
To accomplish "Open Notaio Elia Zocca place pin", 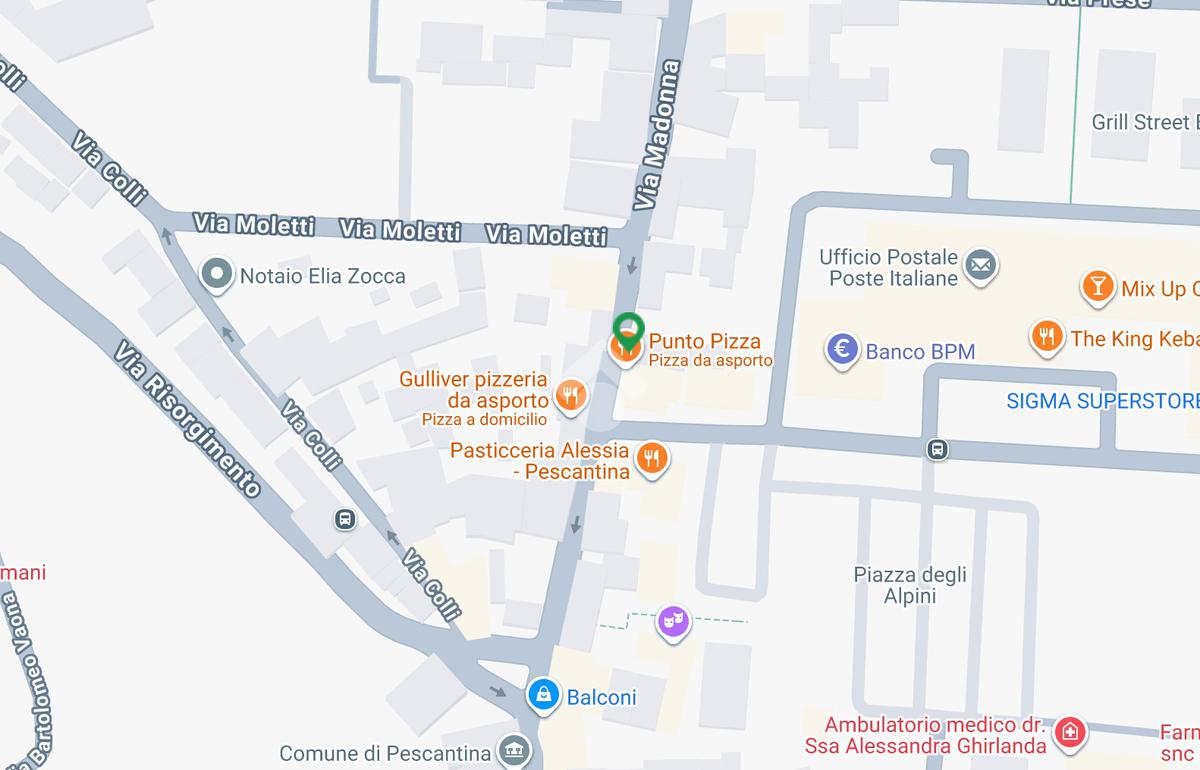I will click(216, 274).
